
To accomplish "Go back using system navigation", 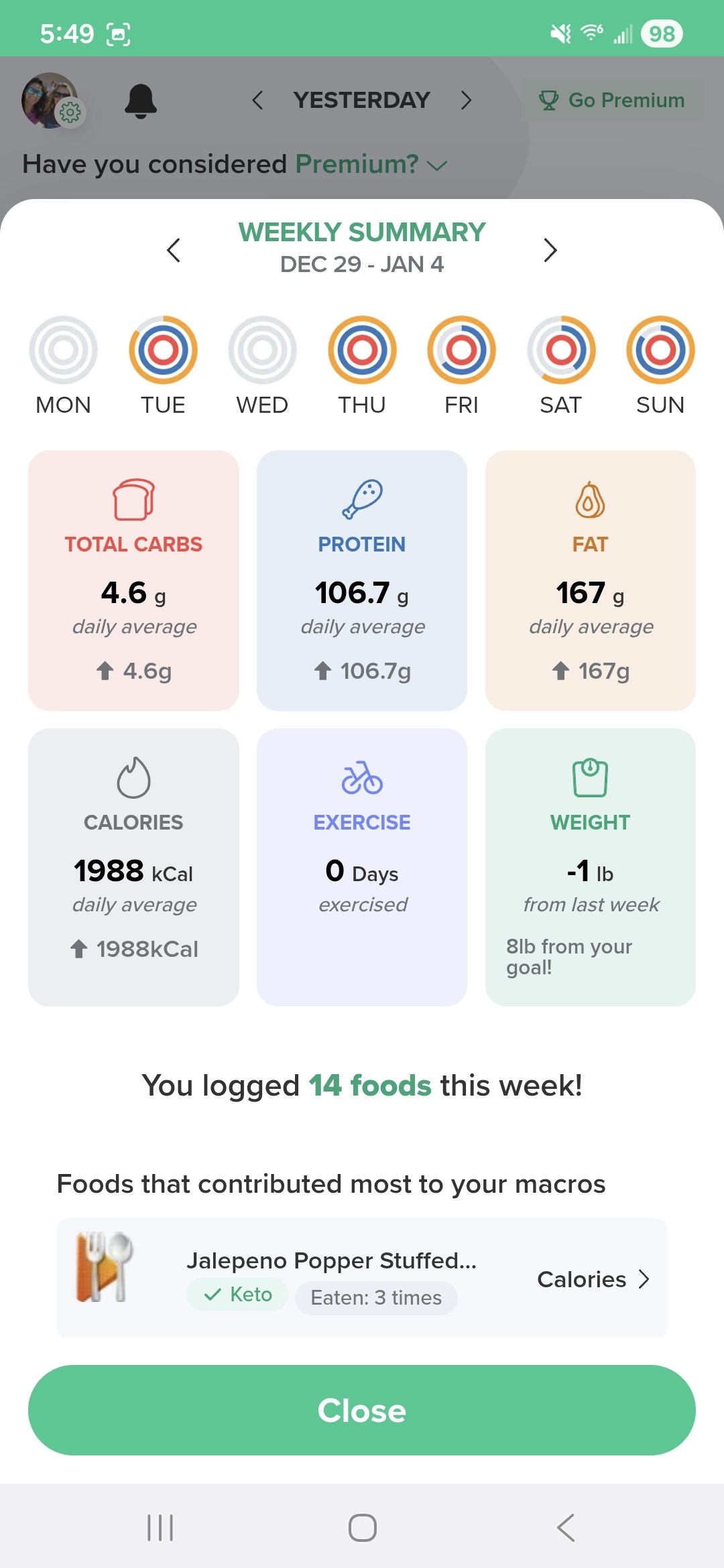I will click(x=566, y=1528).
